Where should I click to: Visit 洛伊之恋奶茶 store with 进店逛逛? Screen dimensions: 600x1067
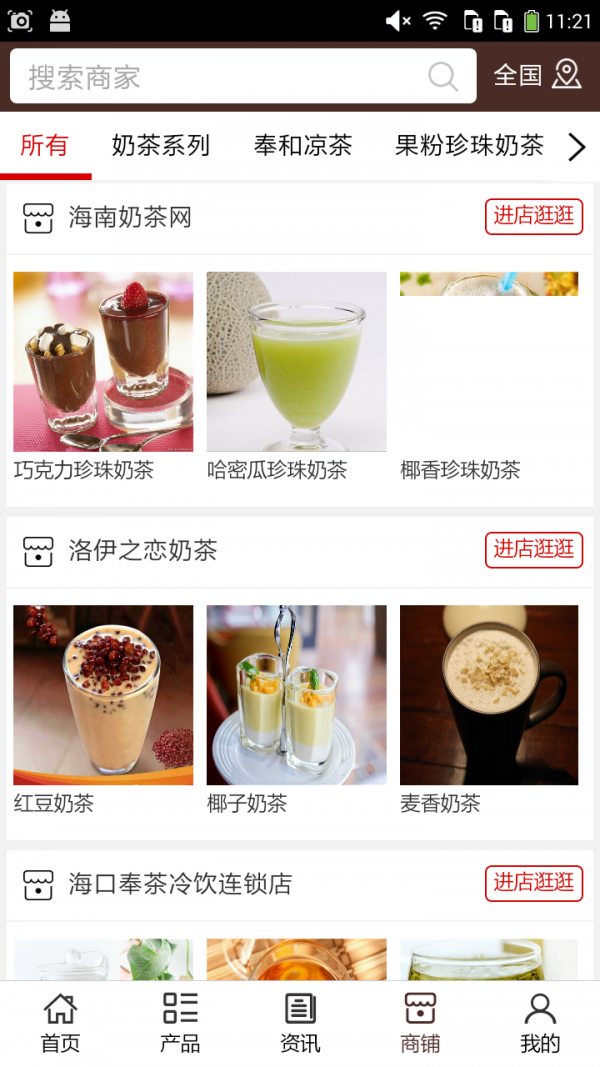click(534, 549)
